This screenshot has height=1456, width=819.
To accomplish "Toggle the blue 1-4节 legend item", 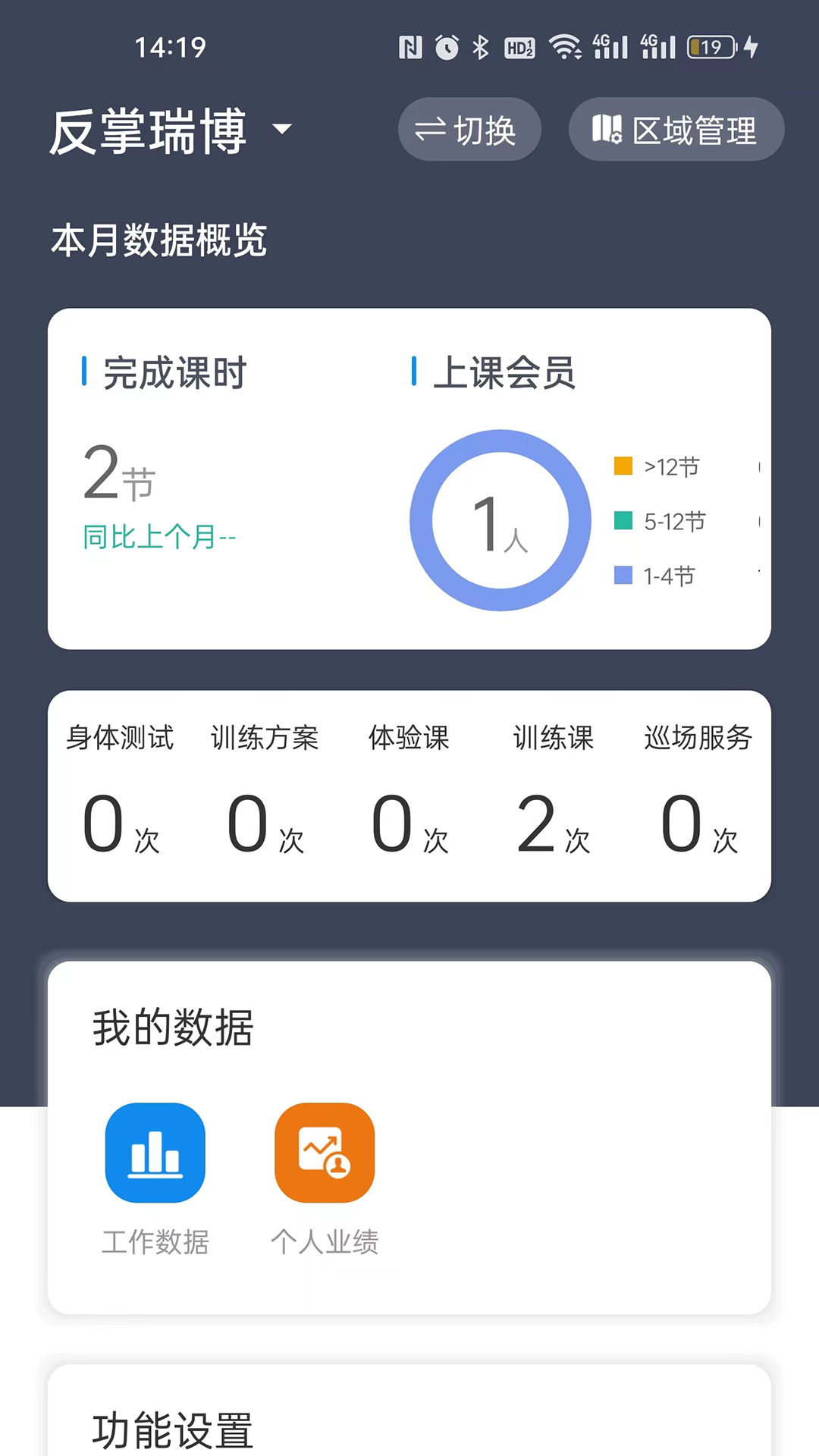I will (x=657, y=576).
